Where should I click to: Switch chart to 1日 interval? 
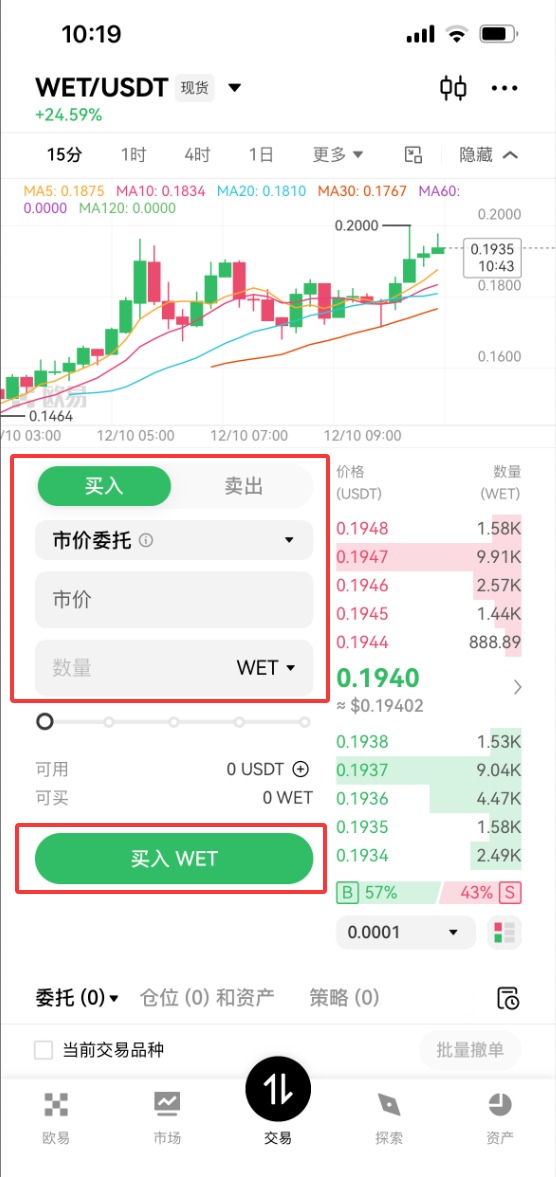[261, 155]
